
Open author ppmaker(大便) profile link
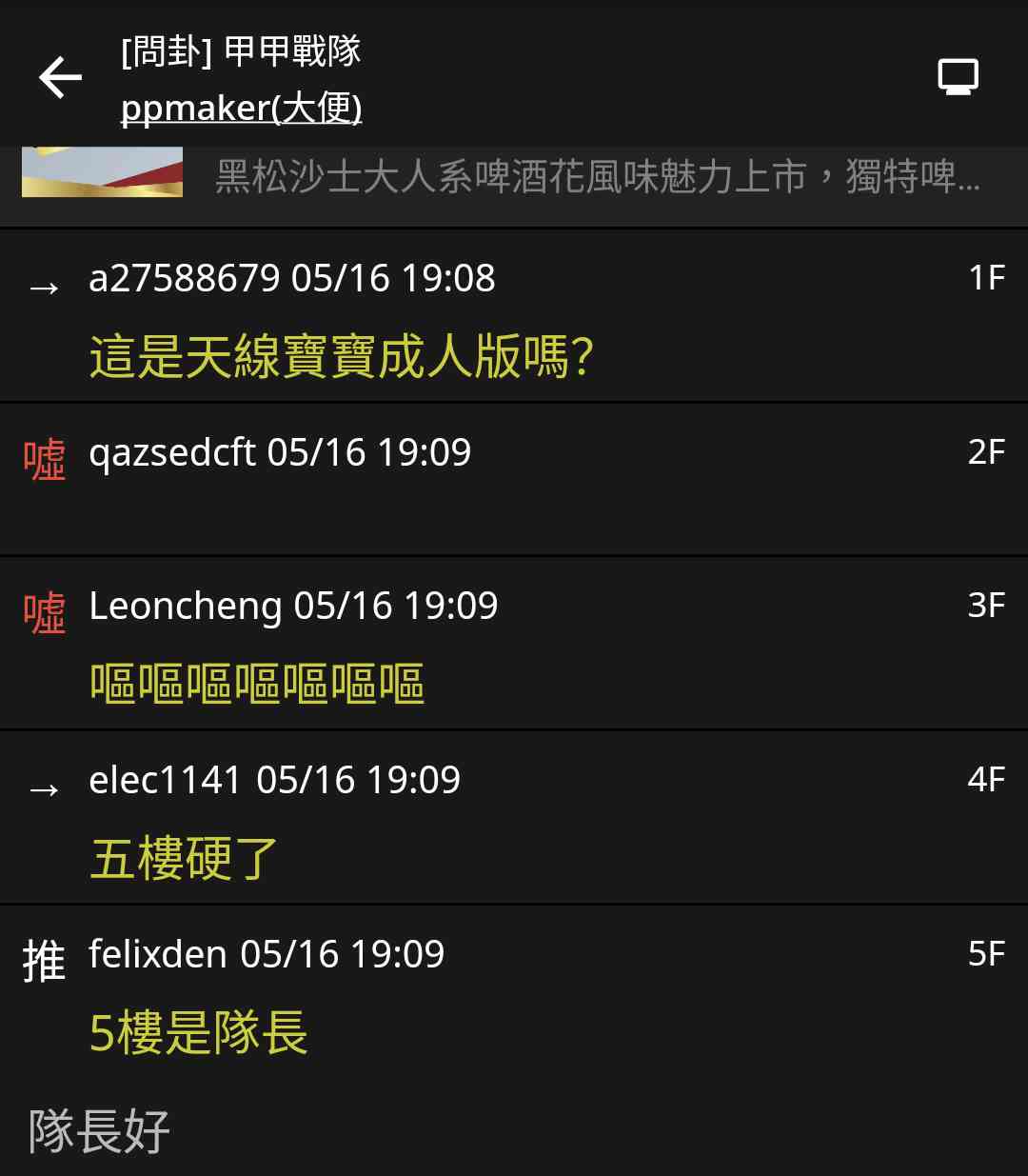point(241,109)
